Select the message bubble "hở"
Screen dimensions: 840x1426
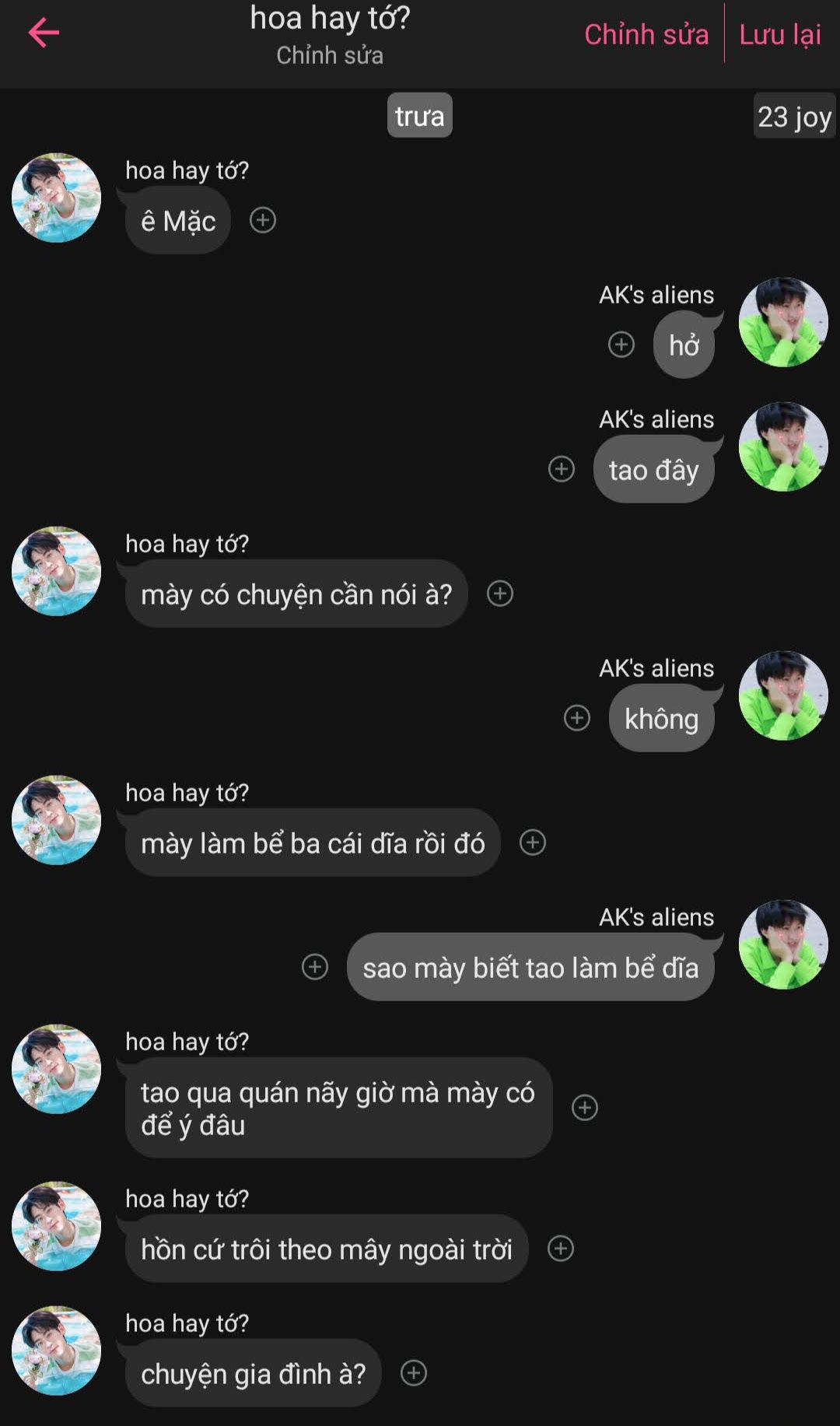click(684, 345)
